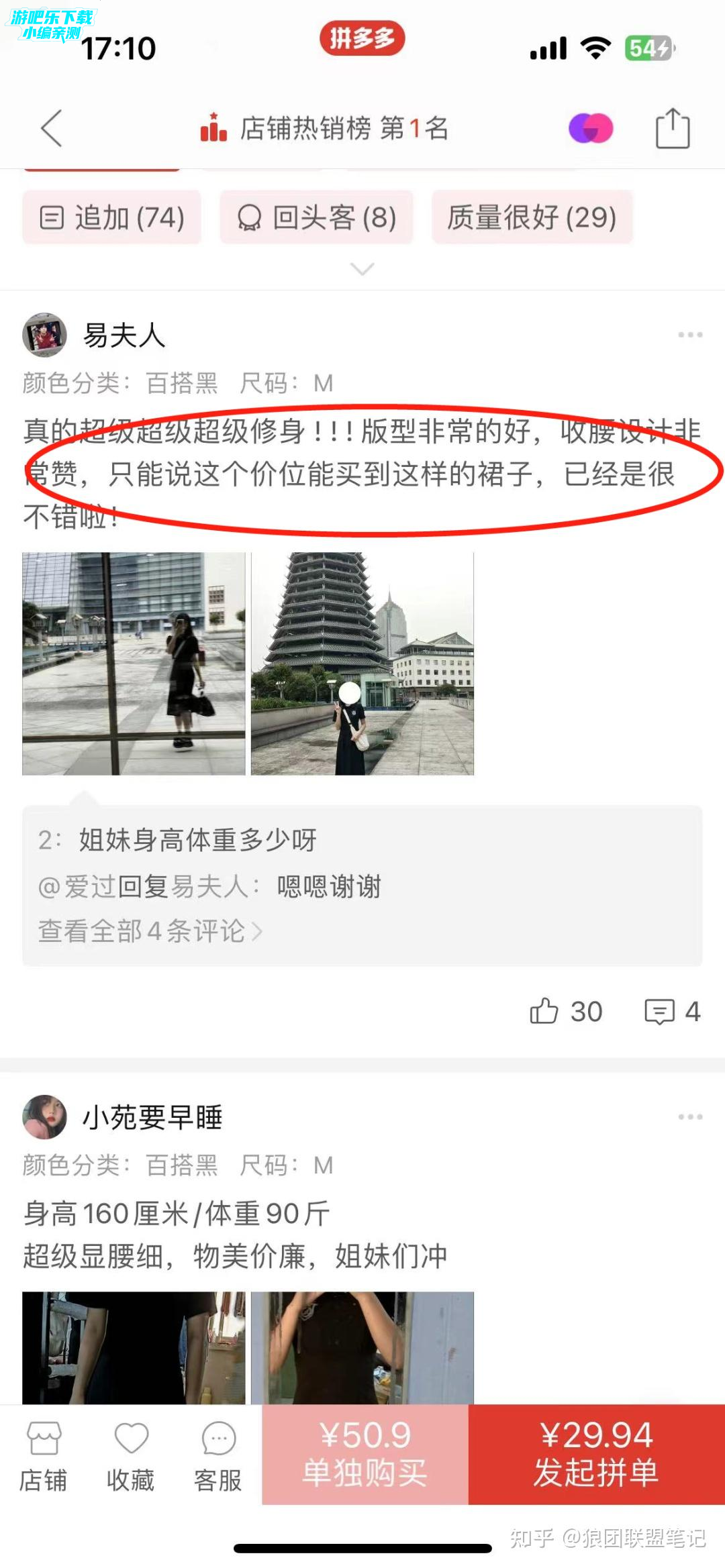This screenshot has width=725, height=1568.
Task: View 易夫人's first review photo
Action: [134, 664]
